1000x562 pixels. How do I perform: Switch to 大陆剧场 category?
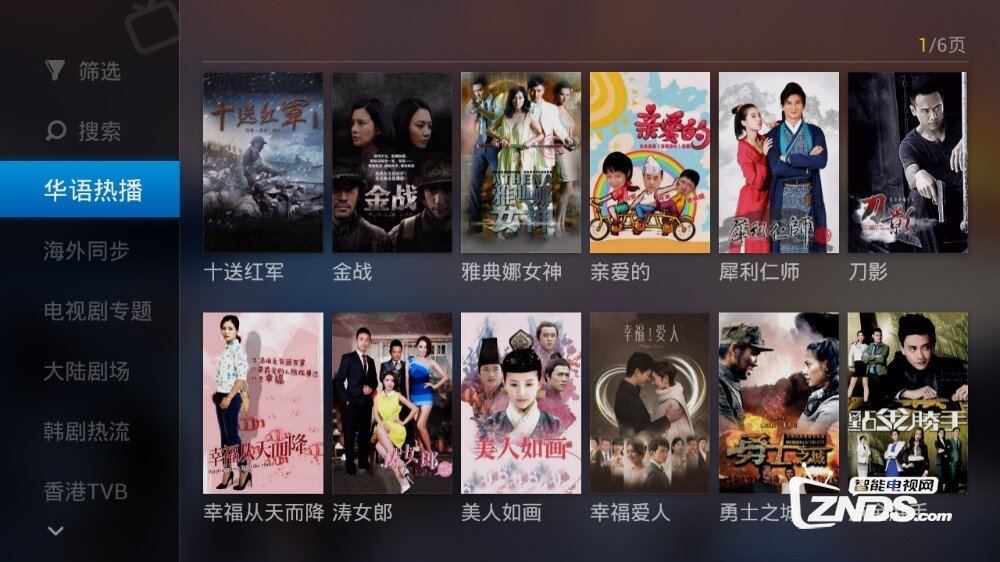click(86, 371)
